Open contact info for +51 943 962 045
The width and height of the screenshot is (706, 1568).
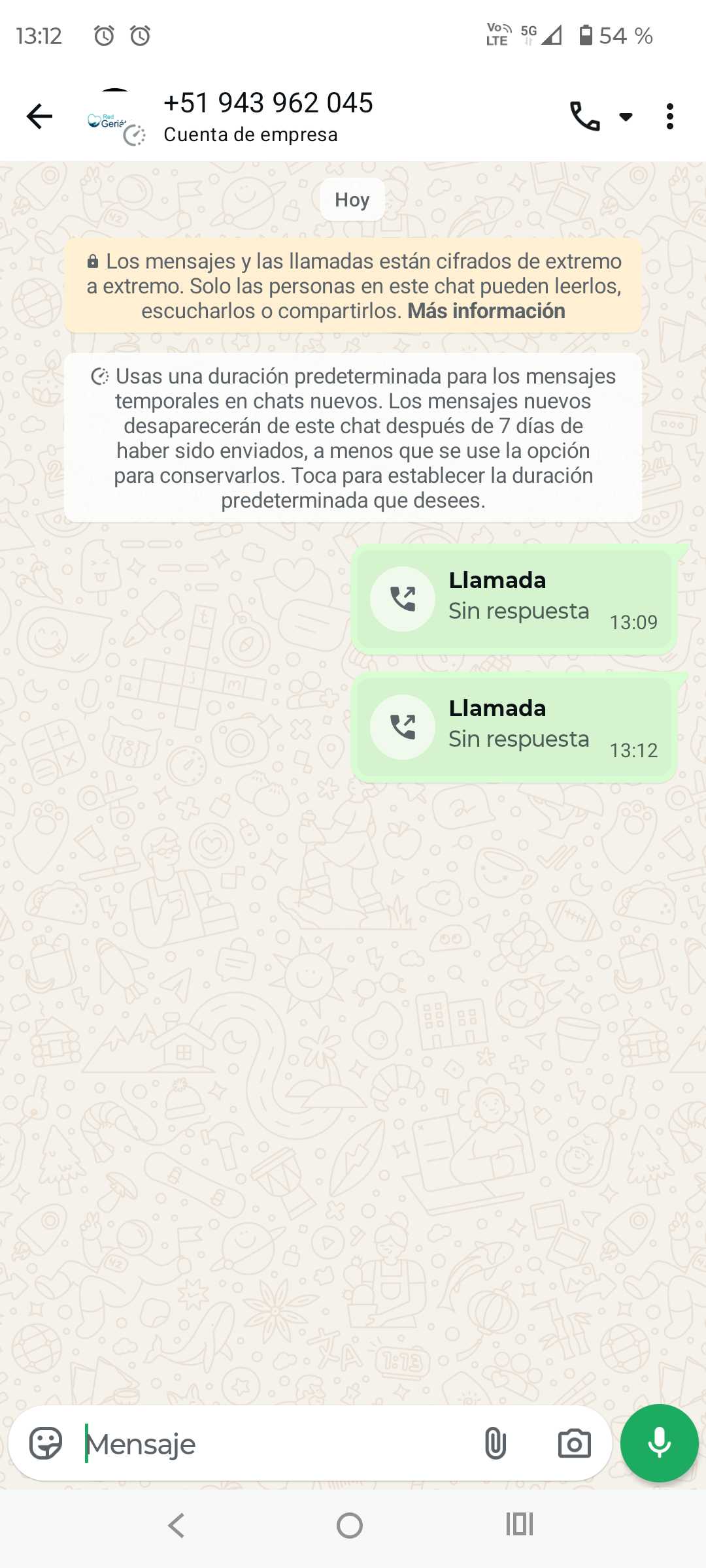click(x=268, y=116)
